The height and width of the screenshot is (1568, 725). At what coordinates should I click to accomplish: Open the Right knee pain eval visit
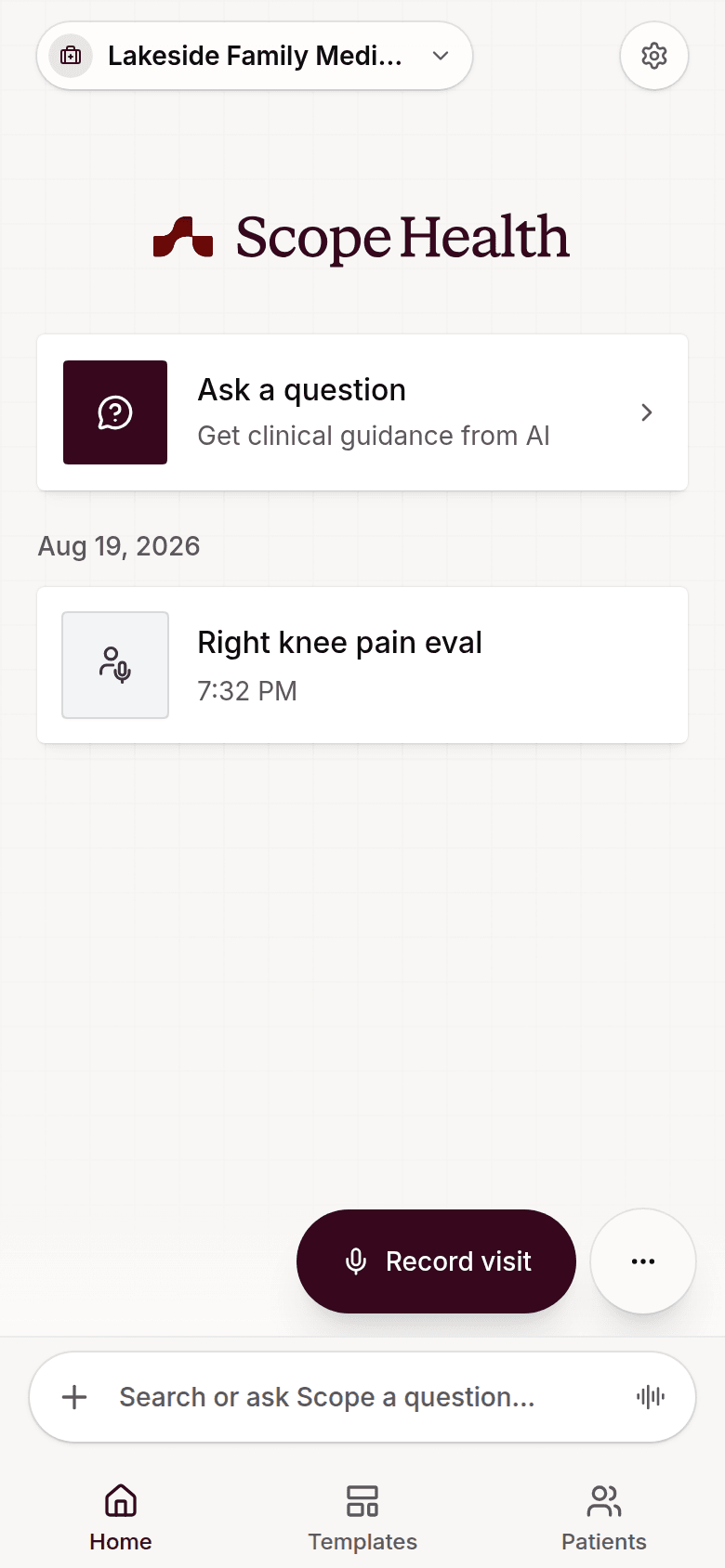point(362,665)
